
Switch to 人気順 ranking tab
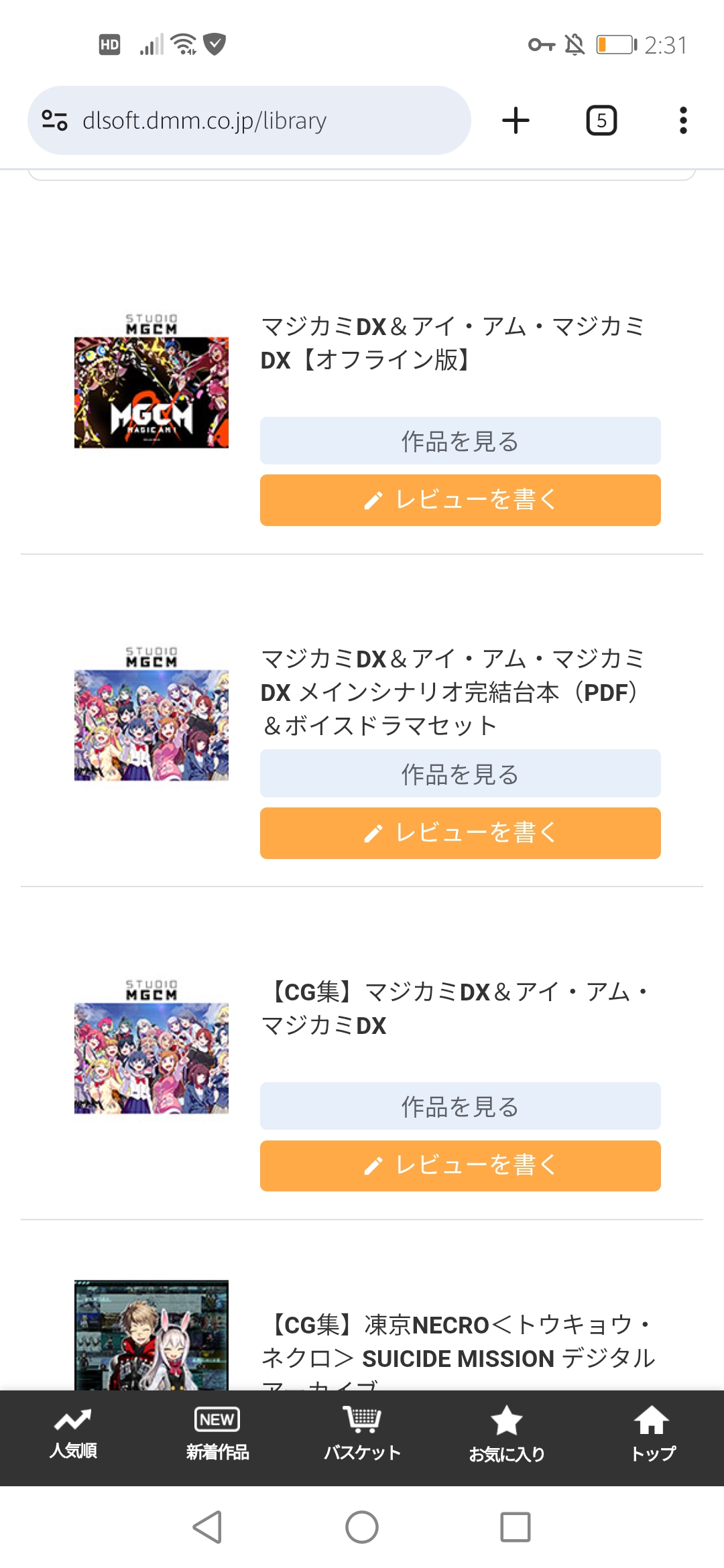[73, 1435]
